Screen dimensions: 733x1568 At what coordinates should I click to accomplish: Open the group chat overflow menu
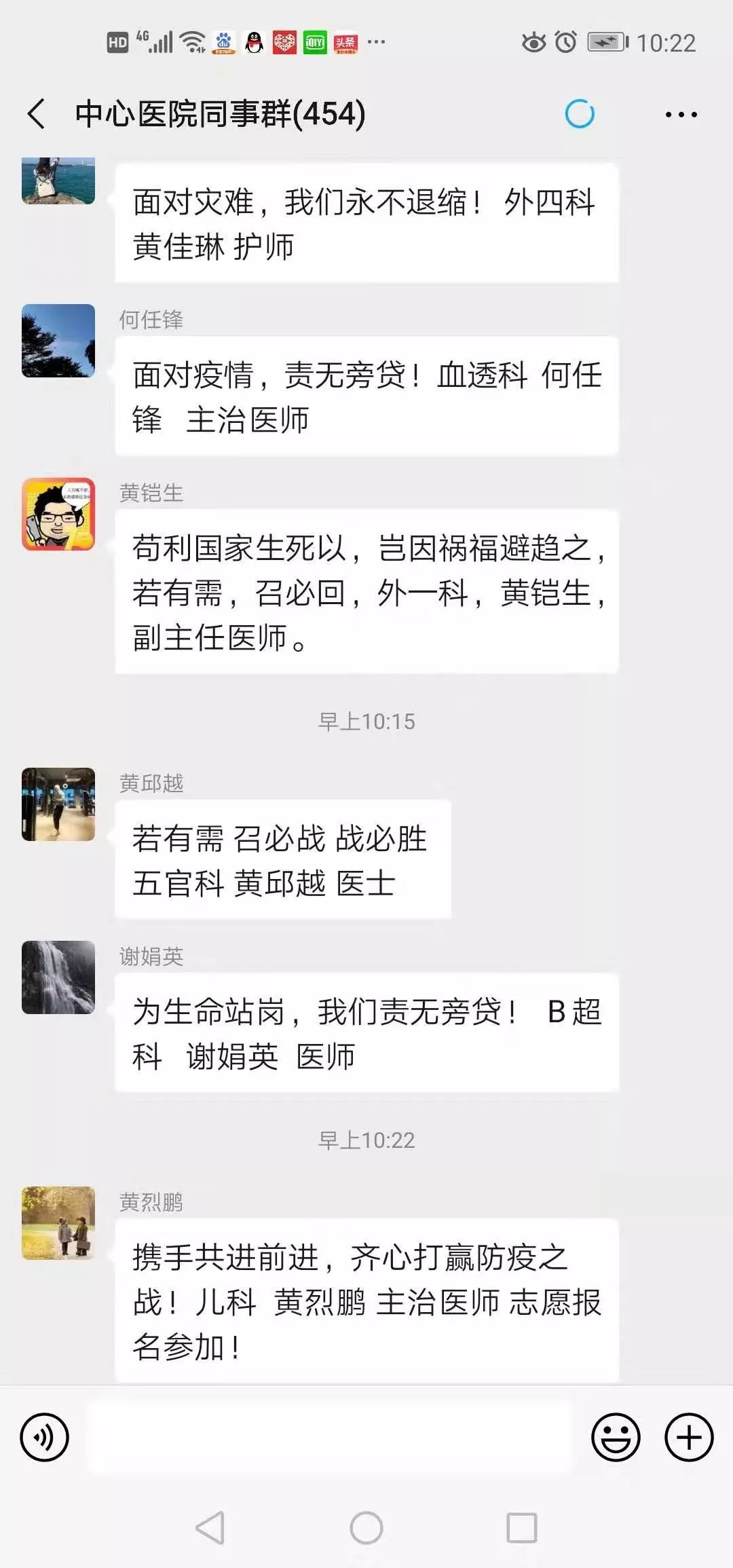[x=681, y=114]
